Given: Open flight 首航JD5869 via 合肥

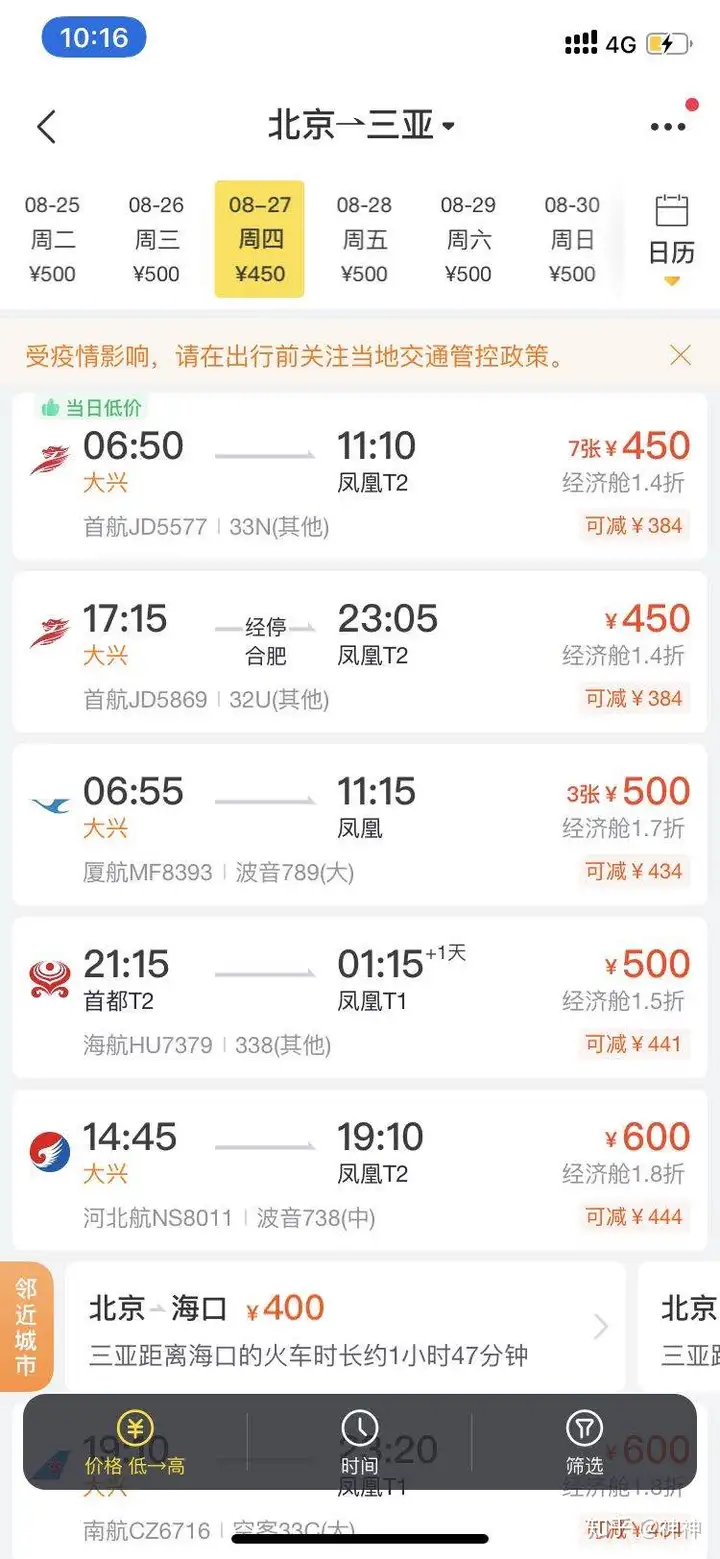Looking at the screenshot, I should pyautogui.click(x=360, y=652).
